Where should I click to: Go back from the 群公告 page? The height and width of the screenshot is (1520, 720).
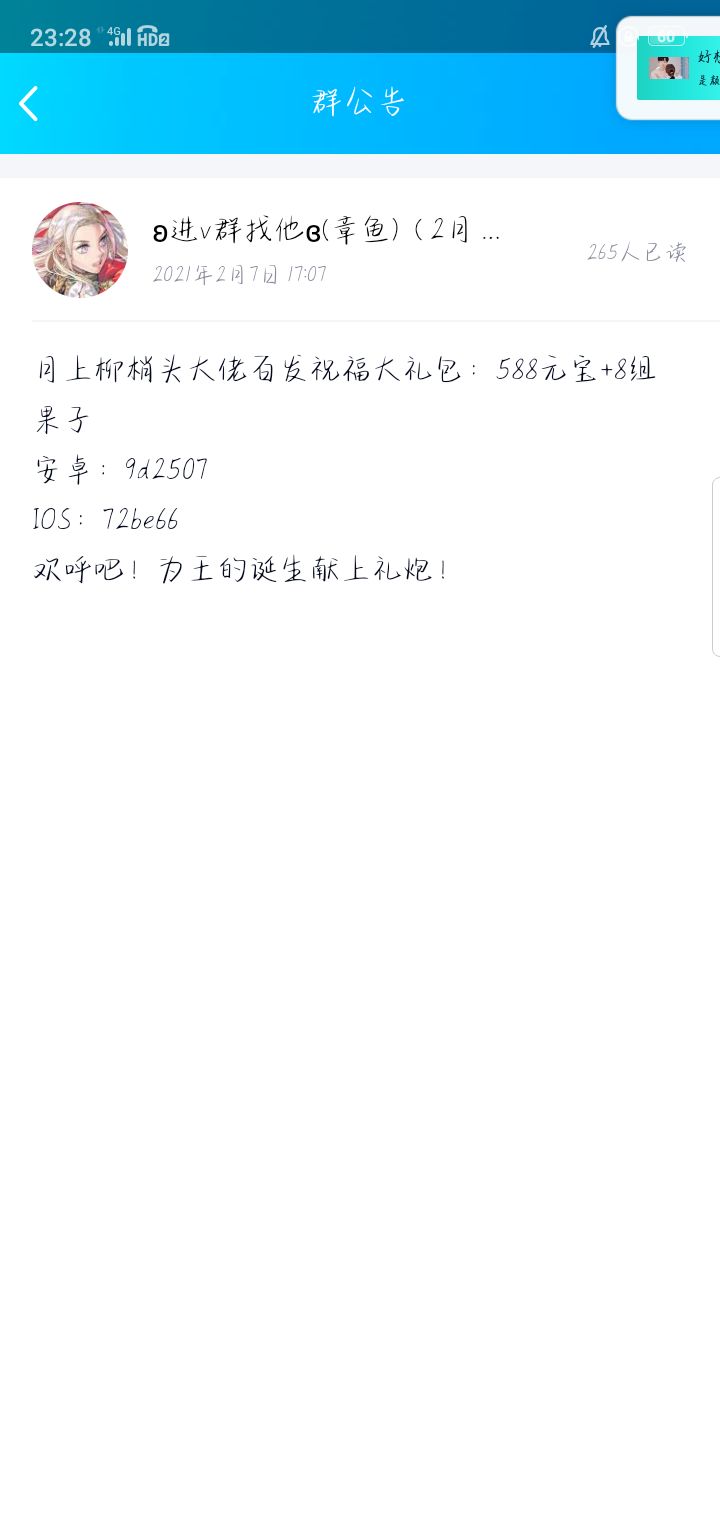(29, 103)
